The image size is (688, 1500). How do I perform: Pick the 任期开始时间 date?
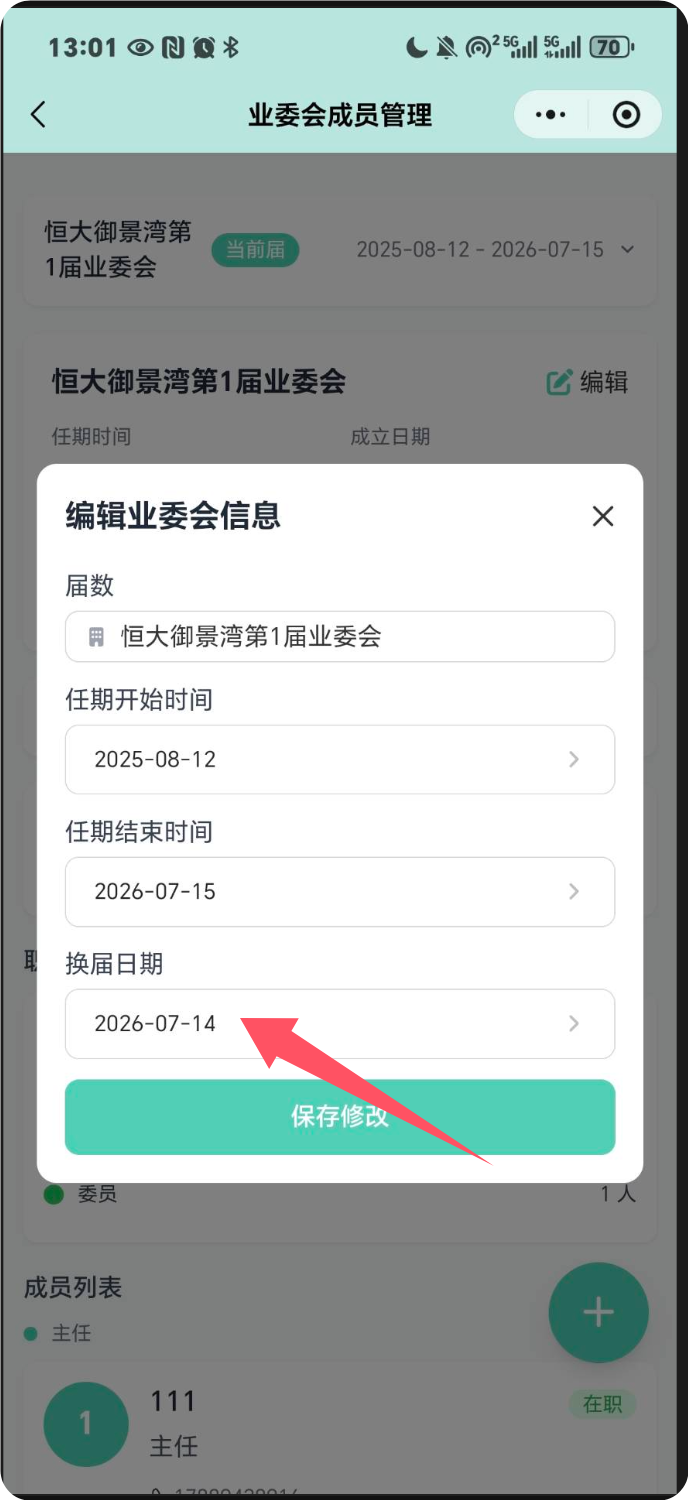point(340,759)
